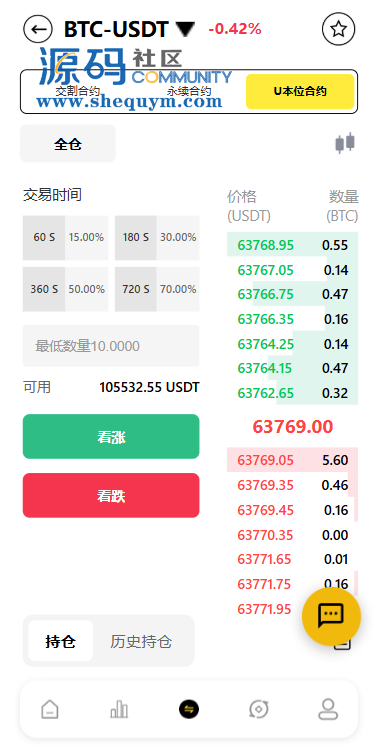Tap the green 看涨 button
The width and height of the screenshot is (375, 755).
tap(111, 437)
